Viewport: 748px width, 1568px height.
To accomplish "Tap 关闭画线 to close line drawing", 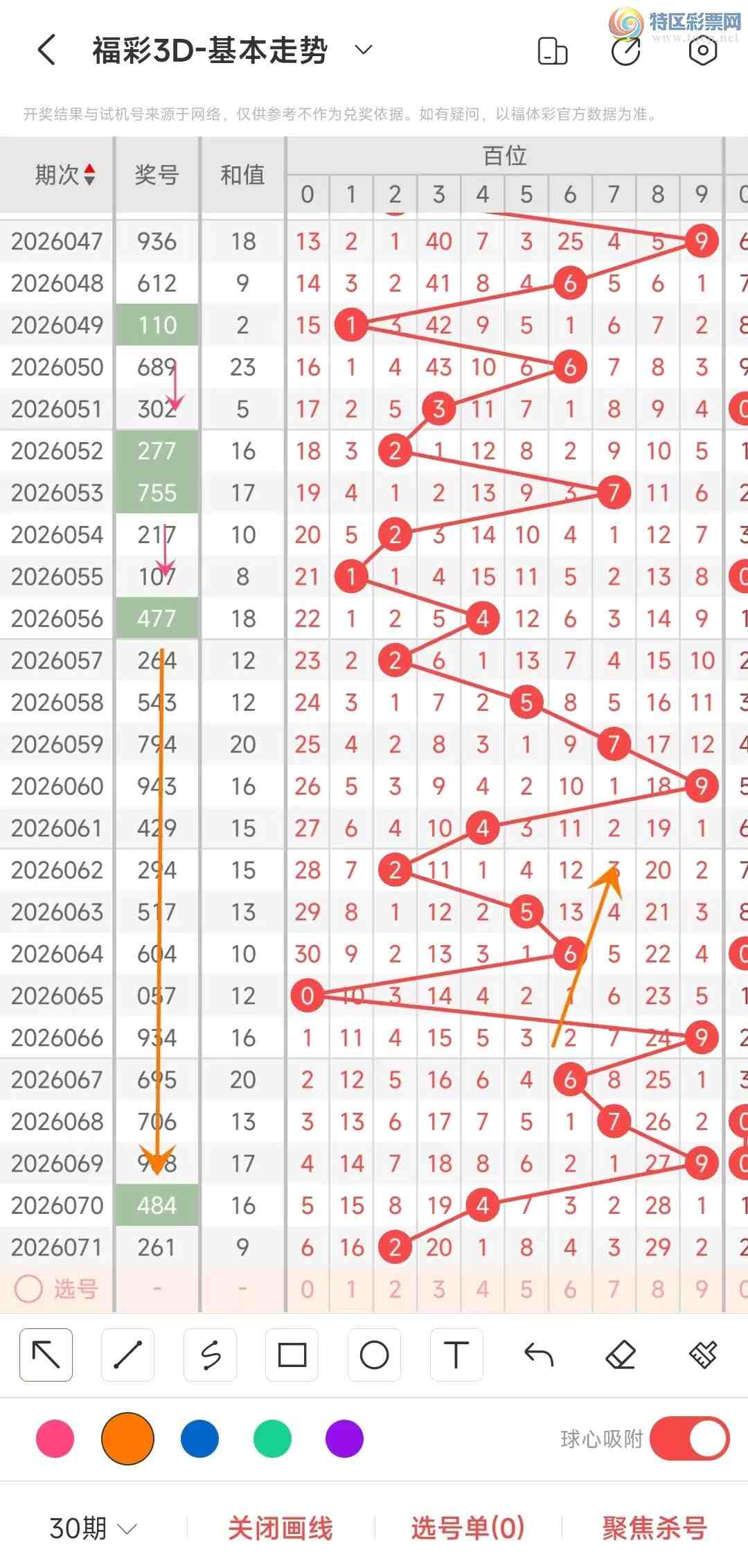I will pos(280,1528).
